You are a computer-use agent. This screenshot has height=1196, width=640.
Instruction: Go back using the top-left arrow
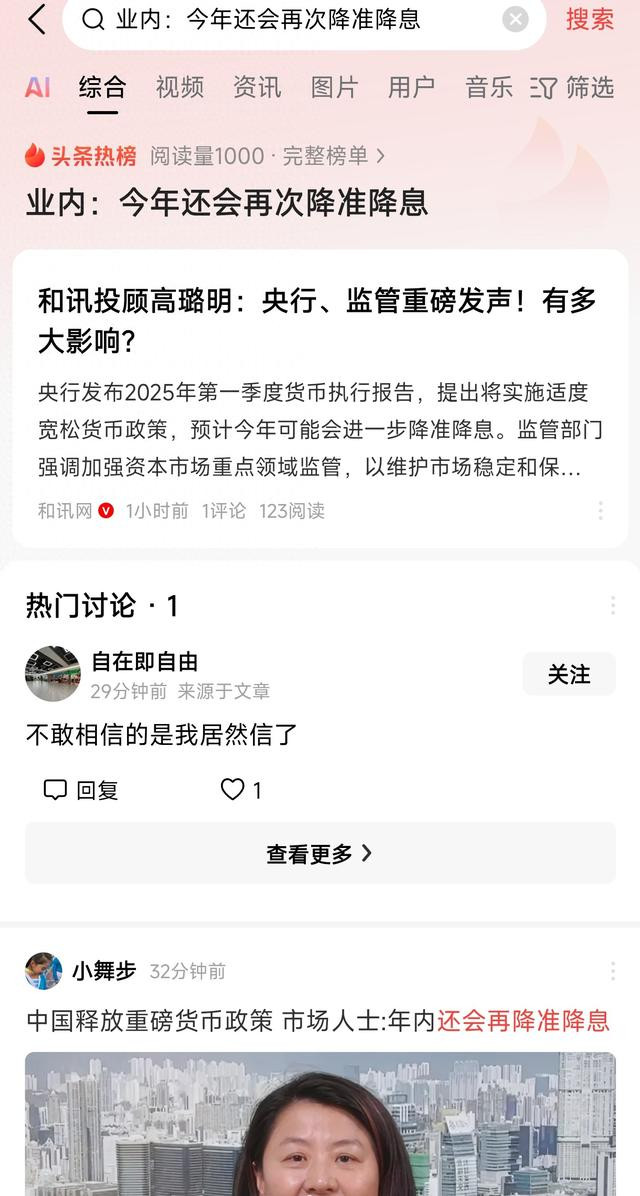click(x=37, y=19)
